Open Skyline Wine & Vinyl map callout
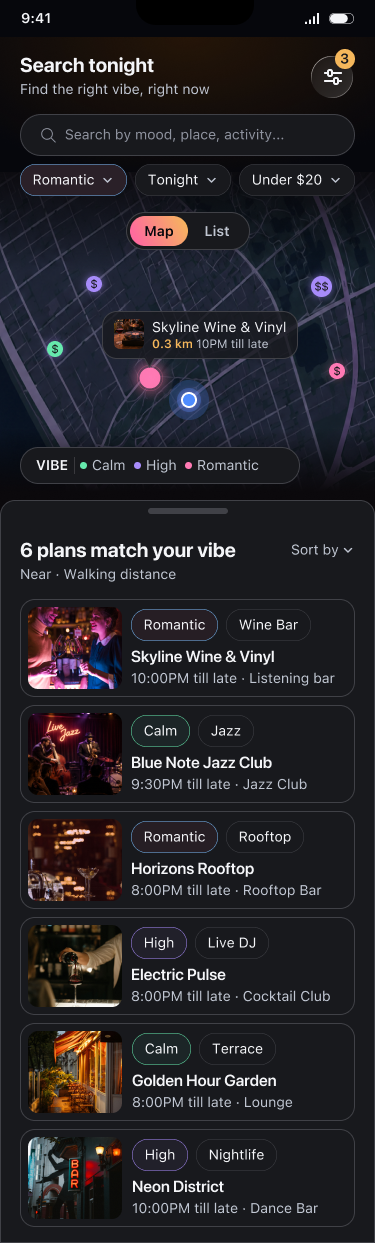The width and height of the screenshot is (375, 1243). click(200, 334)
